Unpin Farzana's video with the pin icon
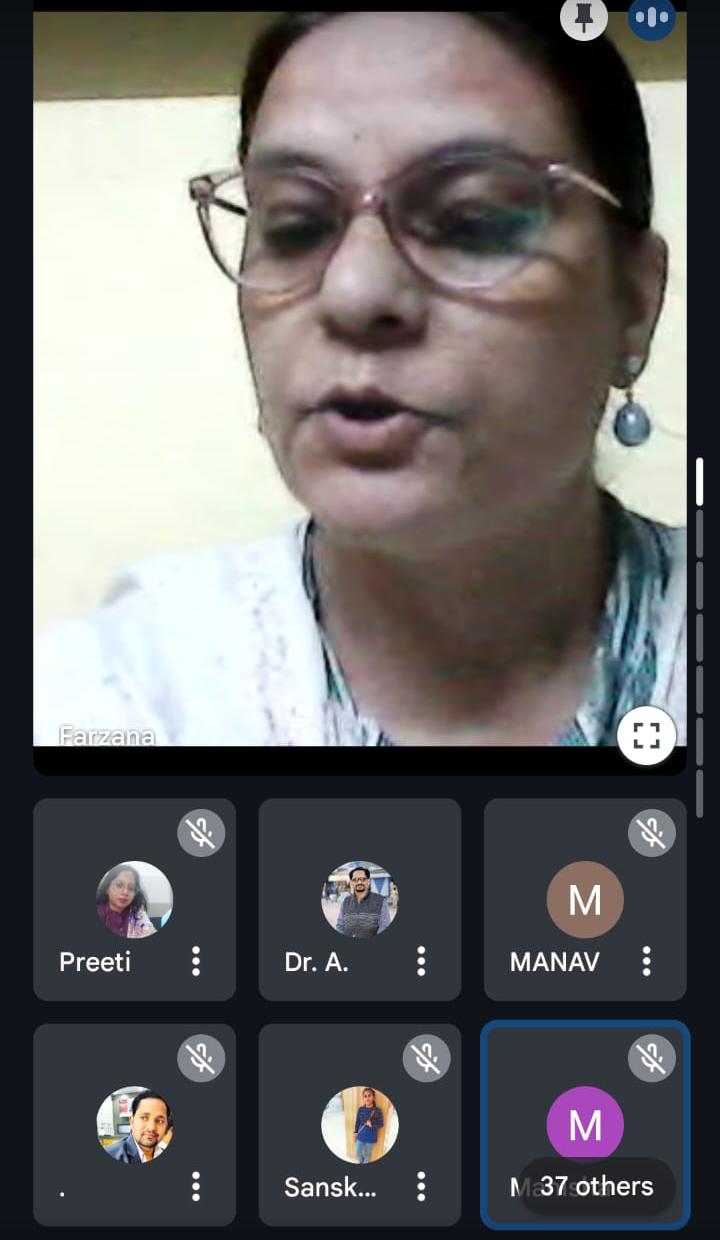 coord(584,17)
